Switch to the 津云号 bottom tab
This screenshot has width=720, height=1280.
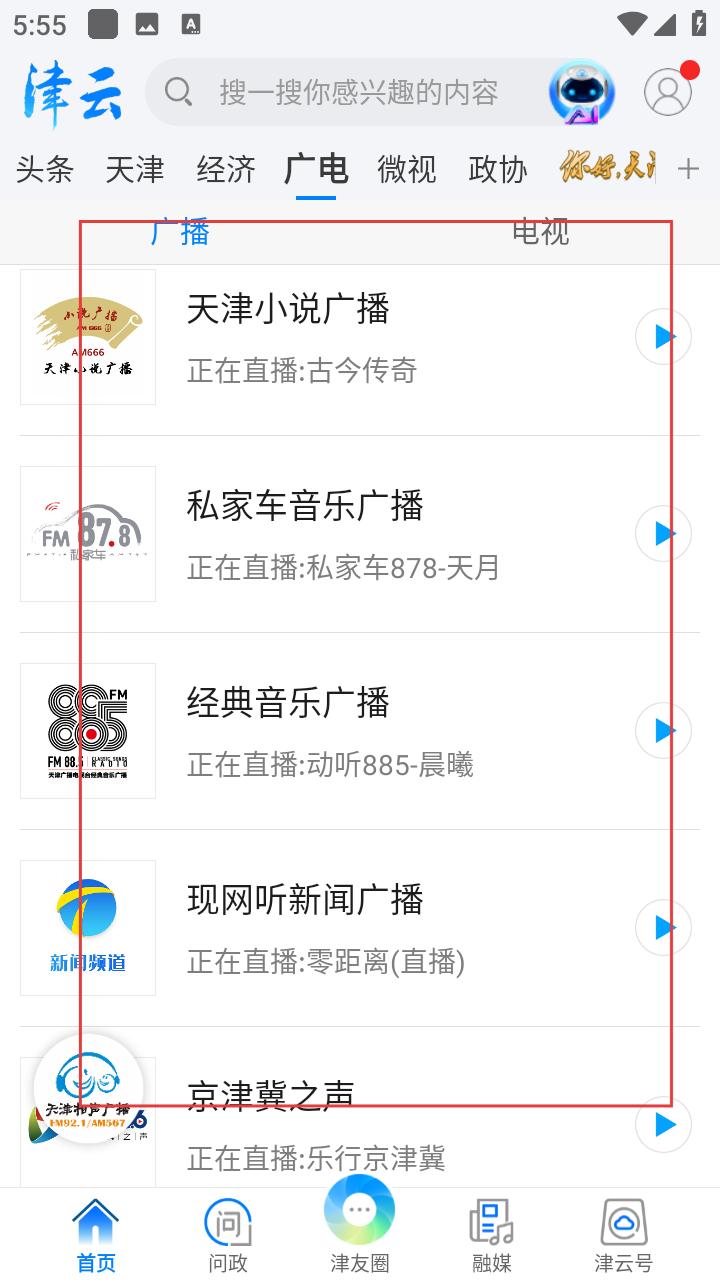(623, 1236)
